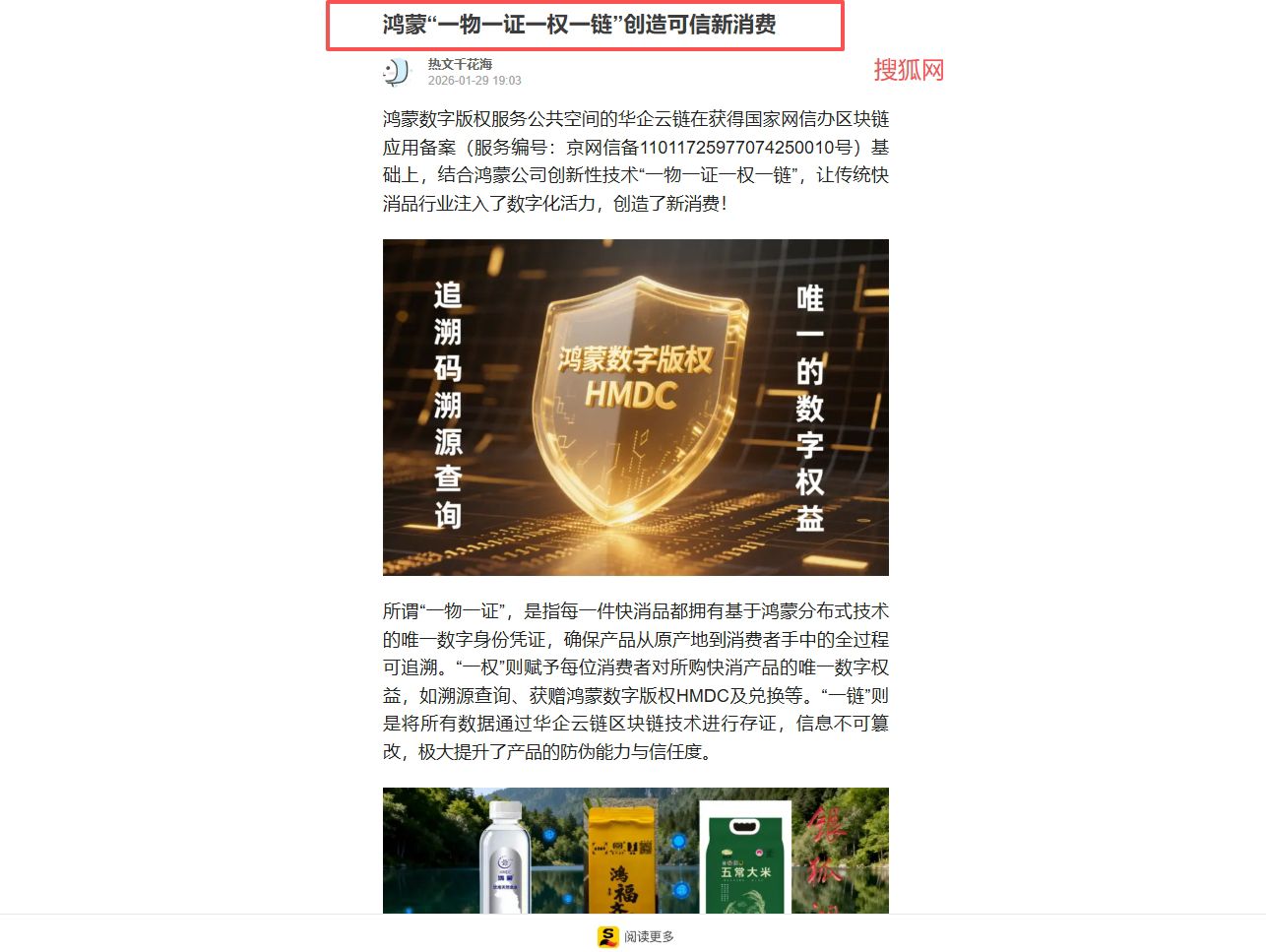This screenshot has width=1266, height=952.
Task: View the 鸿蒙数字版权 HMDC shield image
Action: pos(635,407)
